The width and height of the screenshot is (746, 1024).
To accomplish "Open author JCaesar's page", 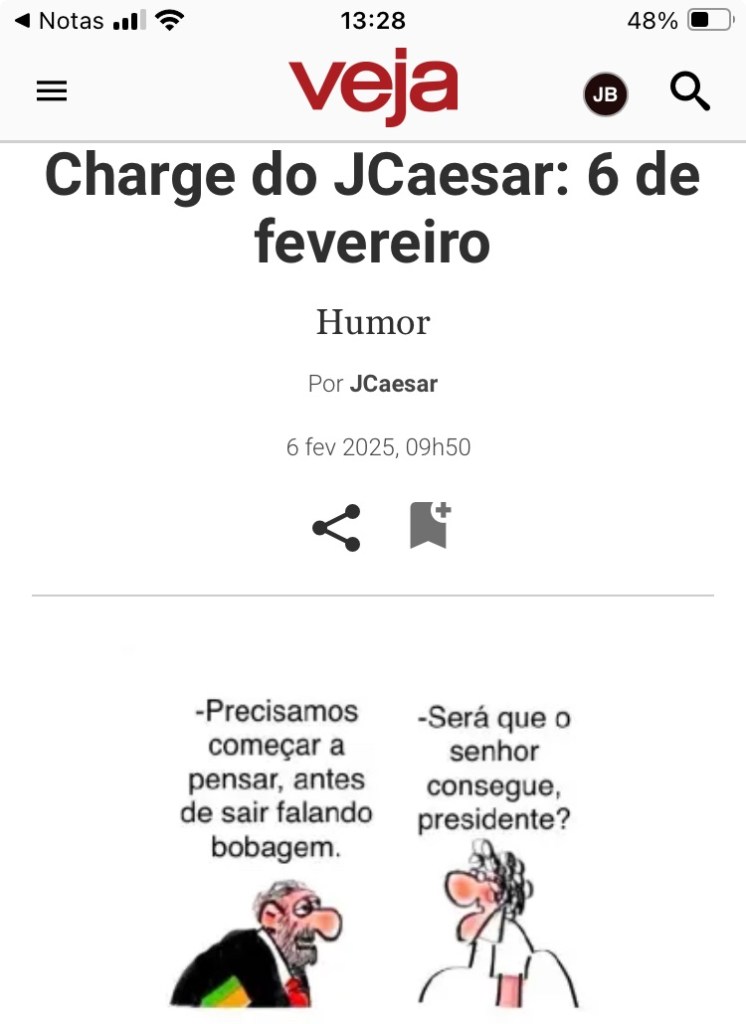I will coord(393,384).
